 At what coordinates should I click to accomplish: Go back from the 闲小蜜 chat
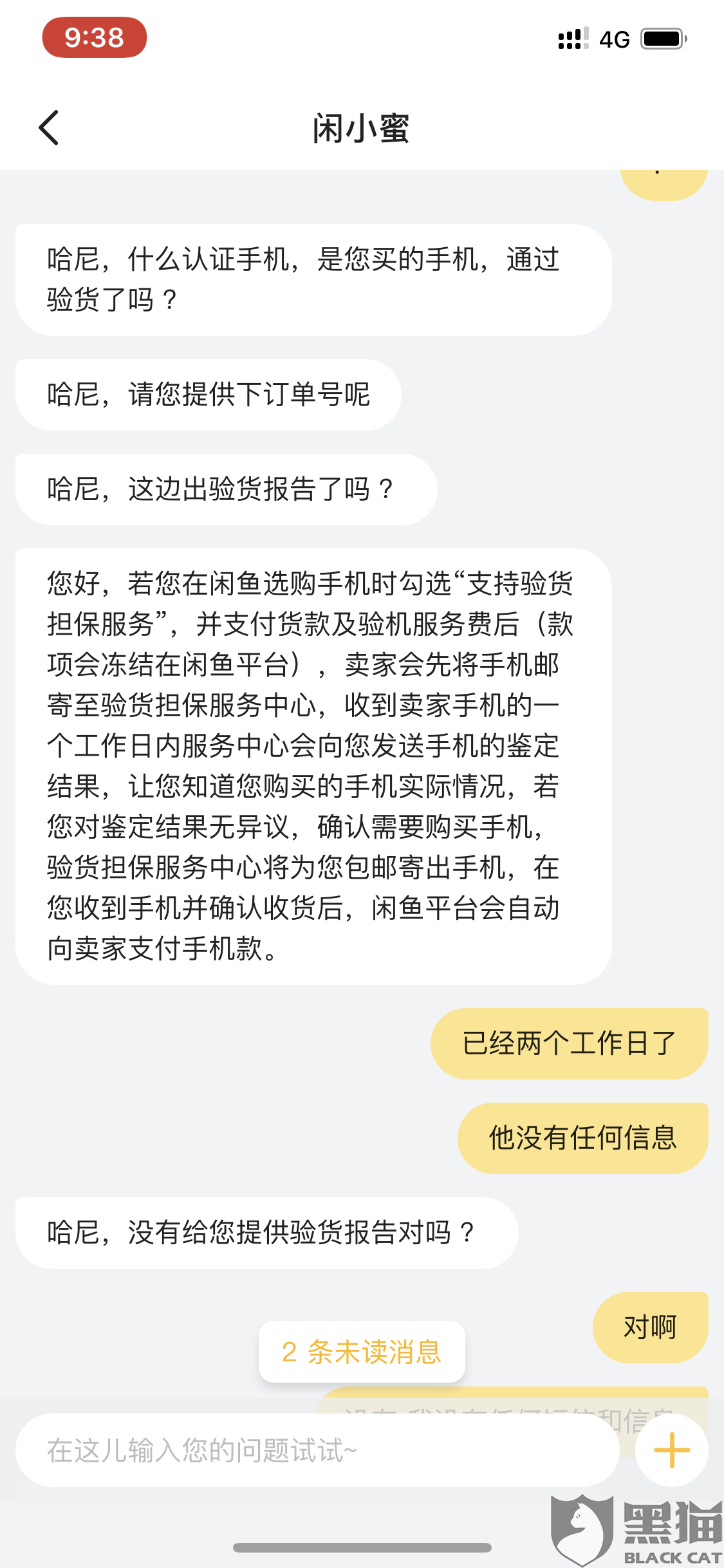pos(49,127)
